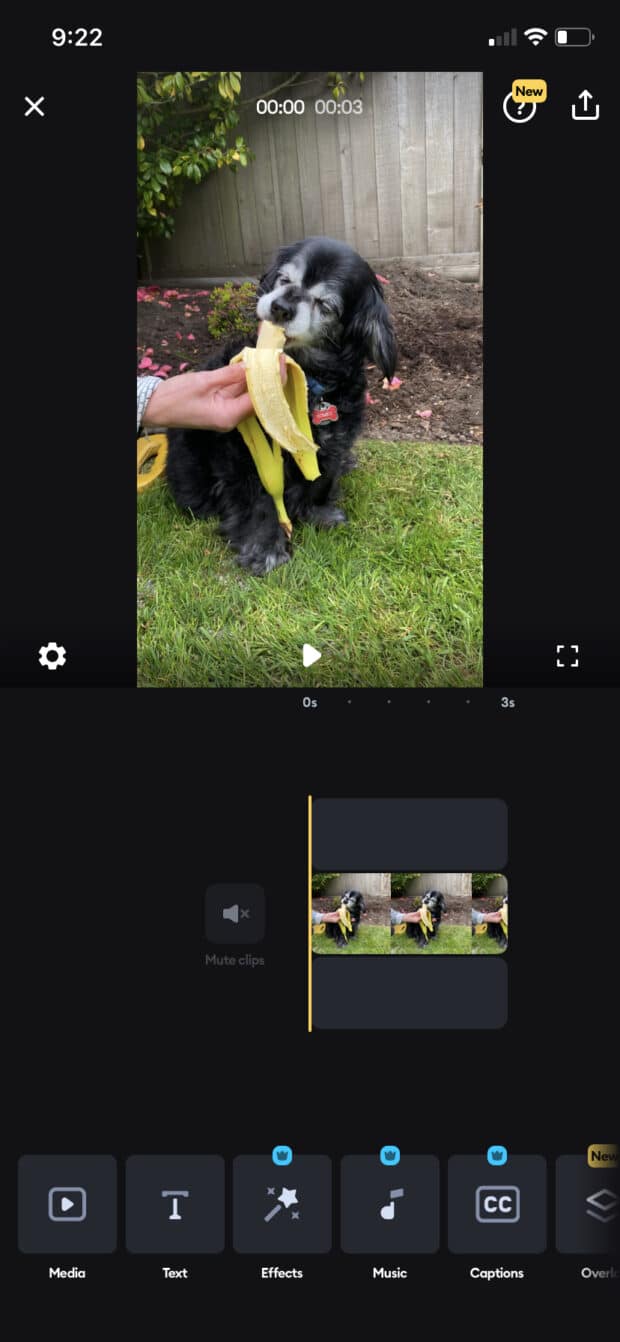This screenshot has height=1342, width=620.
Task: Open the Effects tool
Action: click(x=282, y=1204)
